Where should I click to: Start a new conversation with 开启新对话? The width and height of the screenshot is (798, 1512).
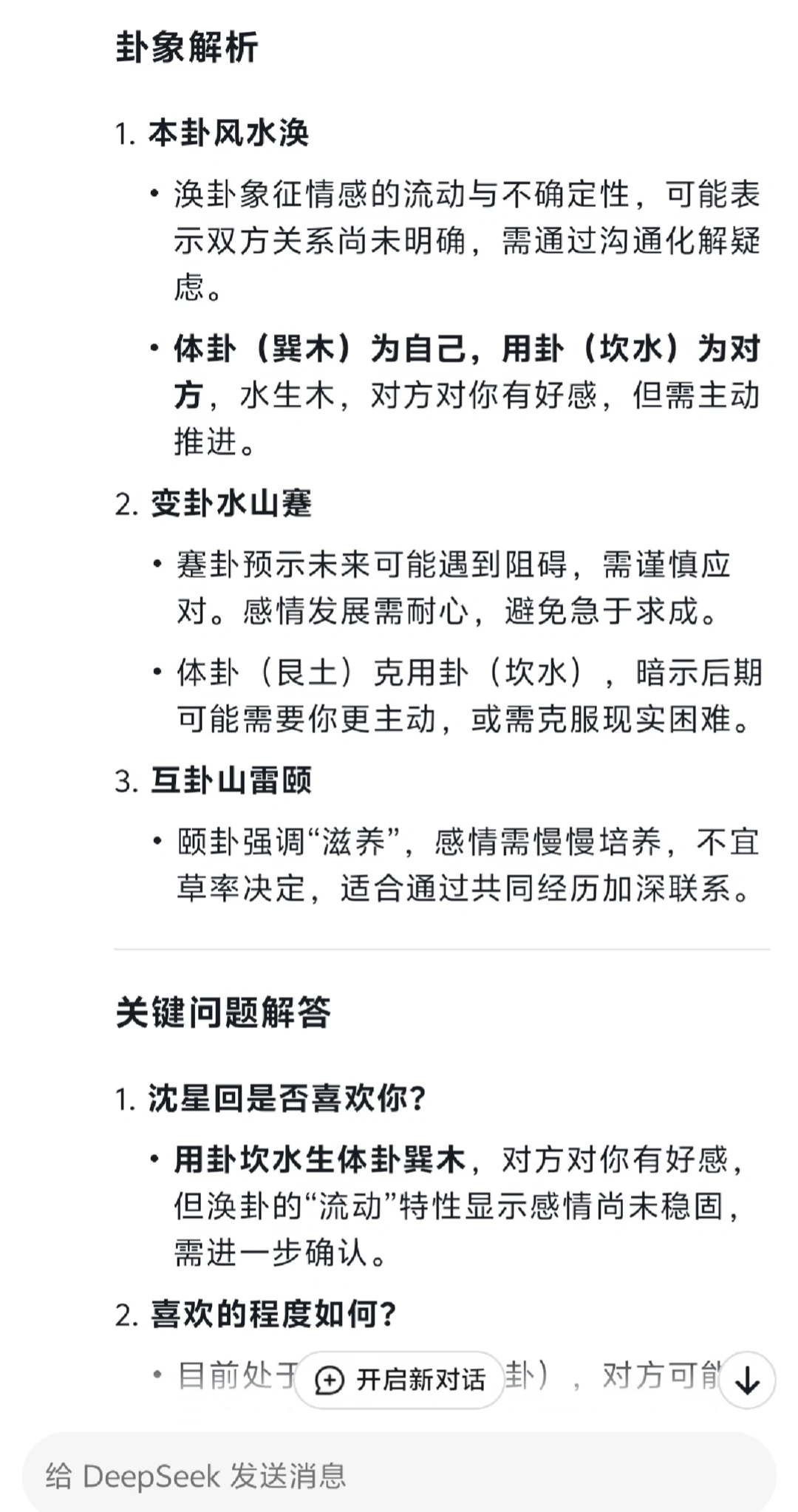[399, 1379]
